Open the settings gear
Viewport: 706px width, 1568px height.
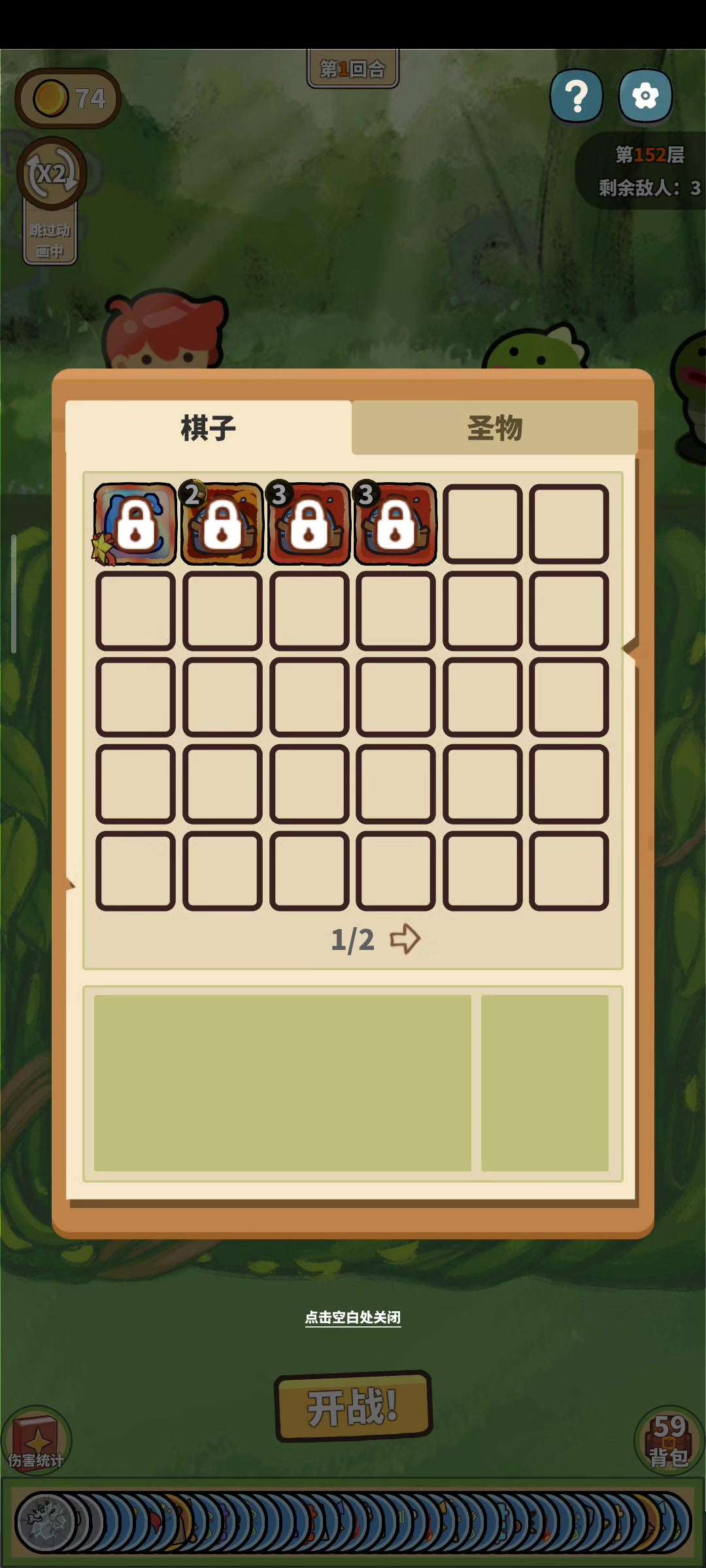coord(645,97)
